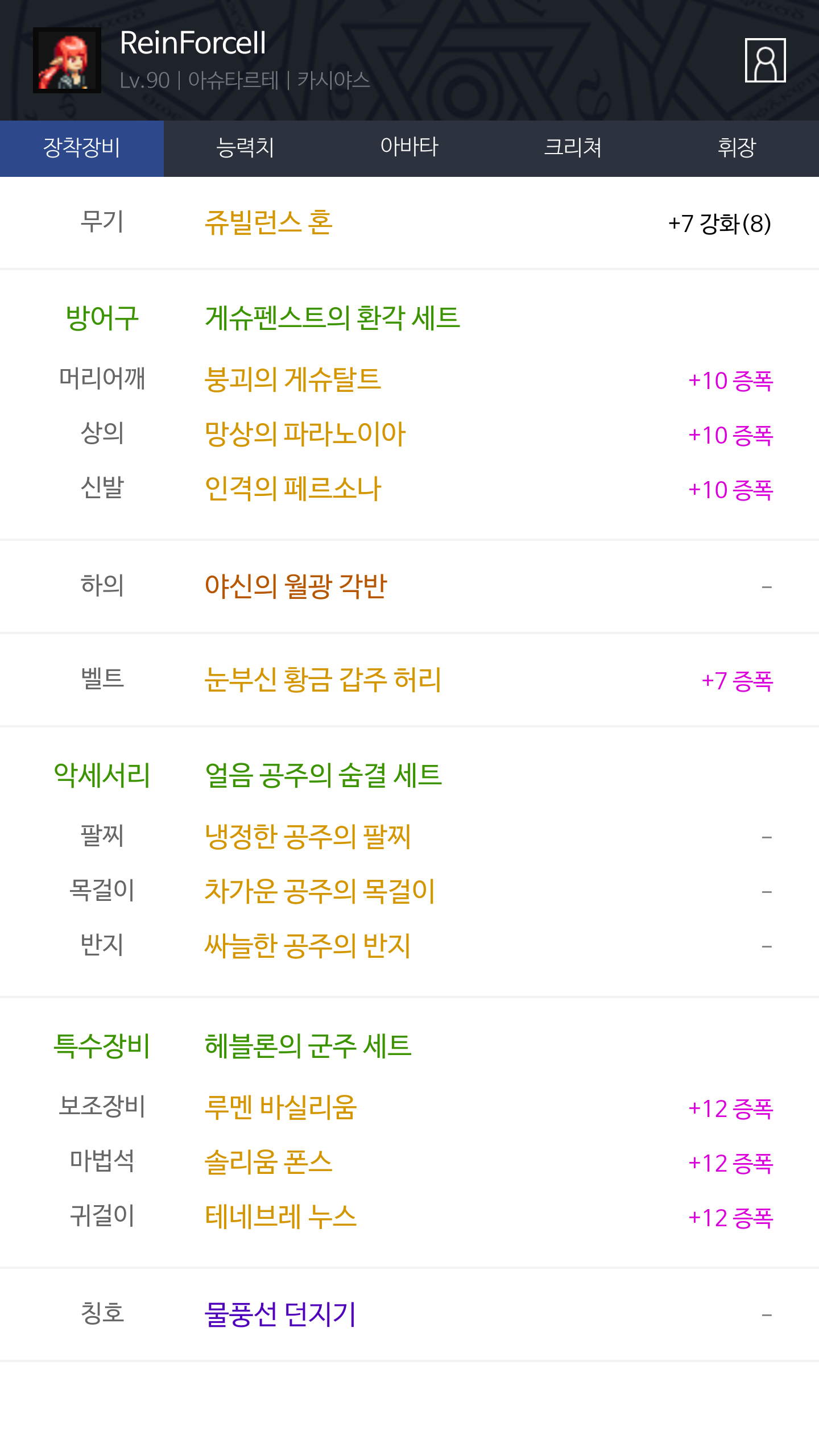Open 냉정한 공주의 팔찌 item
The image size is (819, 1456).
(x=308, y=837)
